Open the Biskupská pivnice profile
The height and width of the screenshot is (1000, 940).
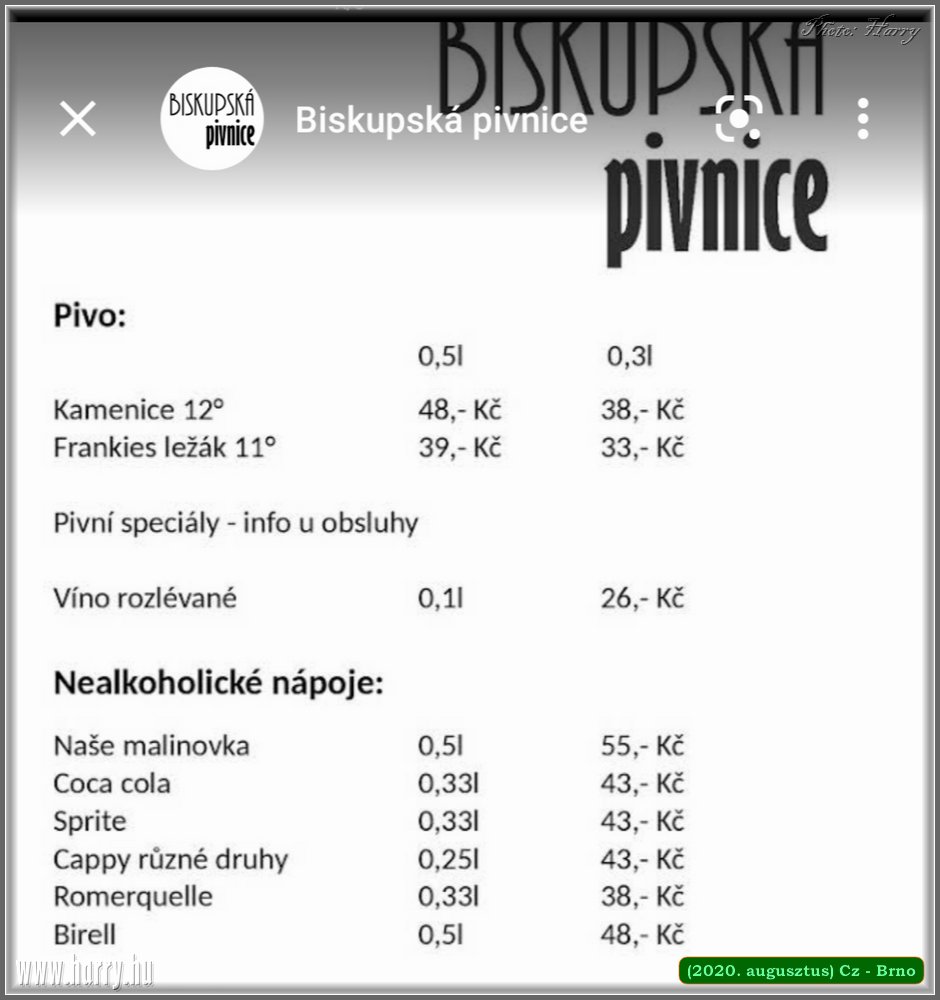point(212,119)
